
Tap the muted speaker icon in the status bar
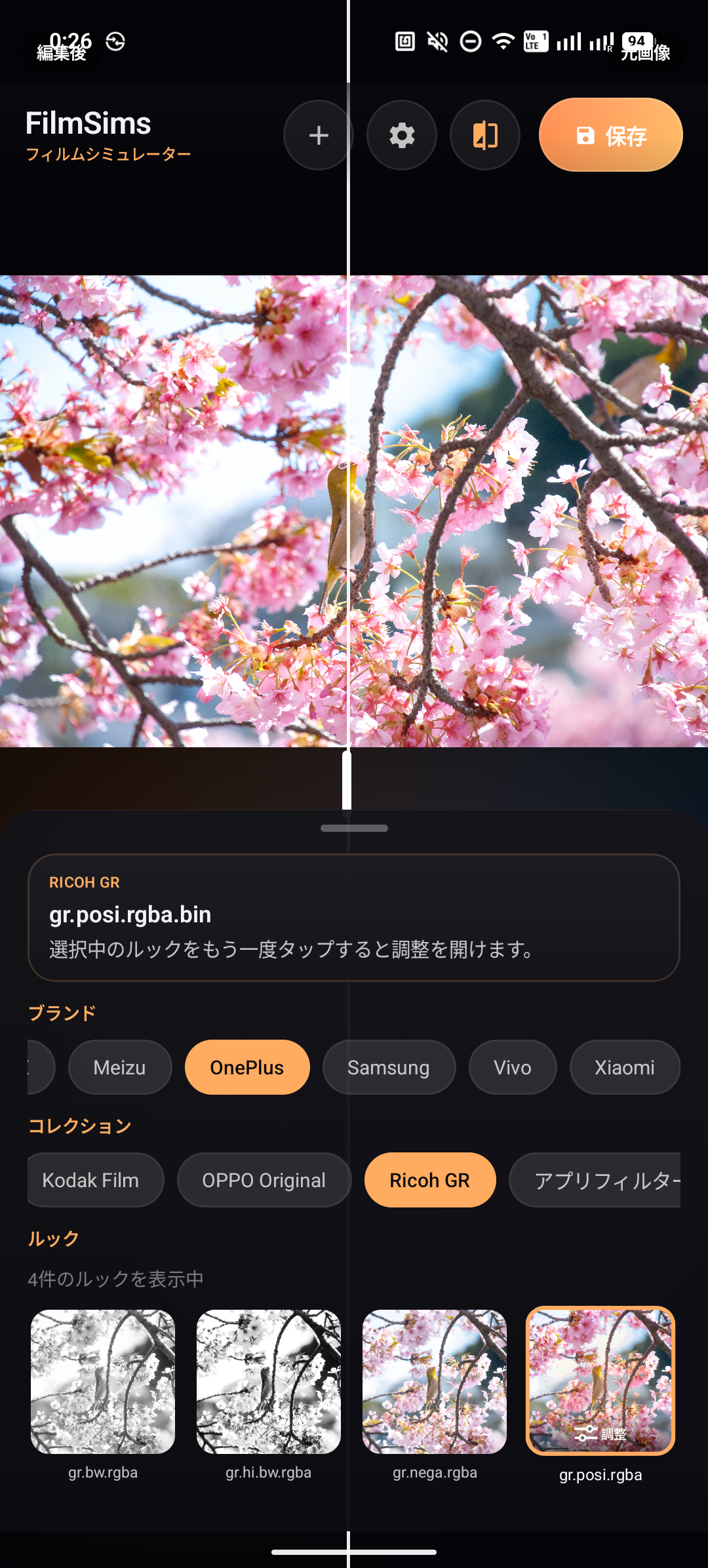tap(437, 41)
